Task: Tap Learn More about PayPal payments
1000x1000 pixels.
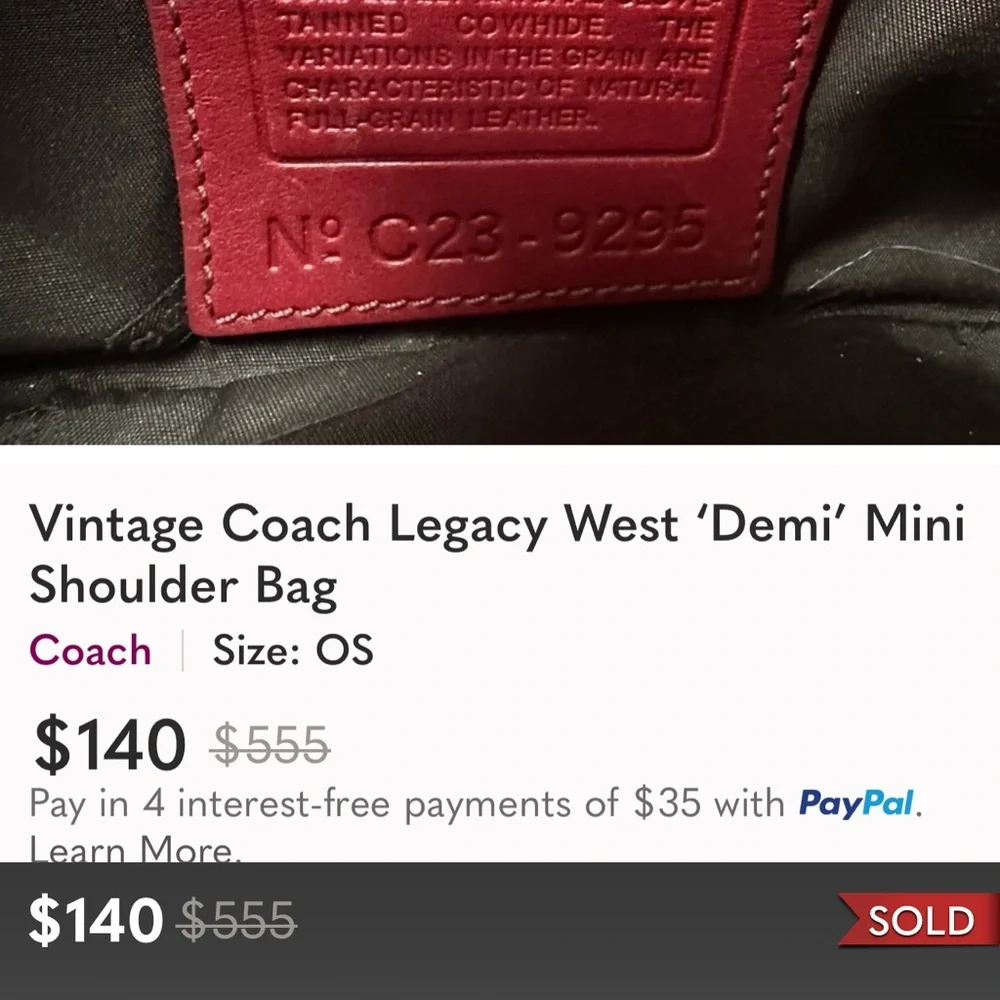Action: [x=135, y=850]
